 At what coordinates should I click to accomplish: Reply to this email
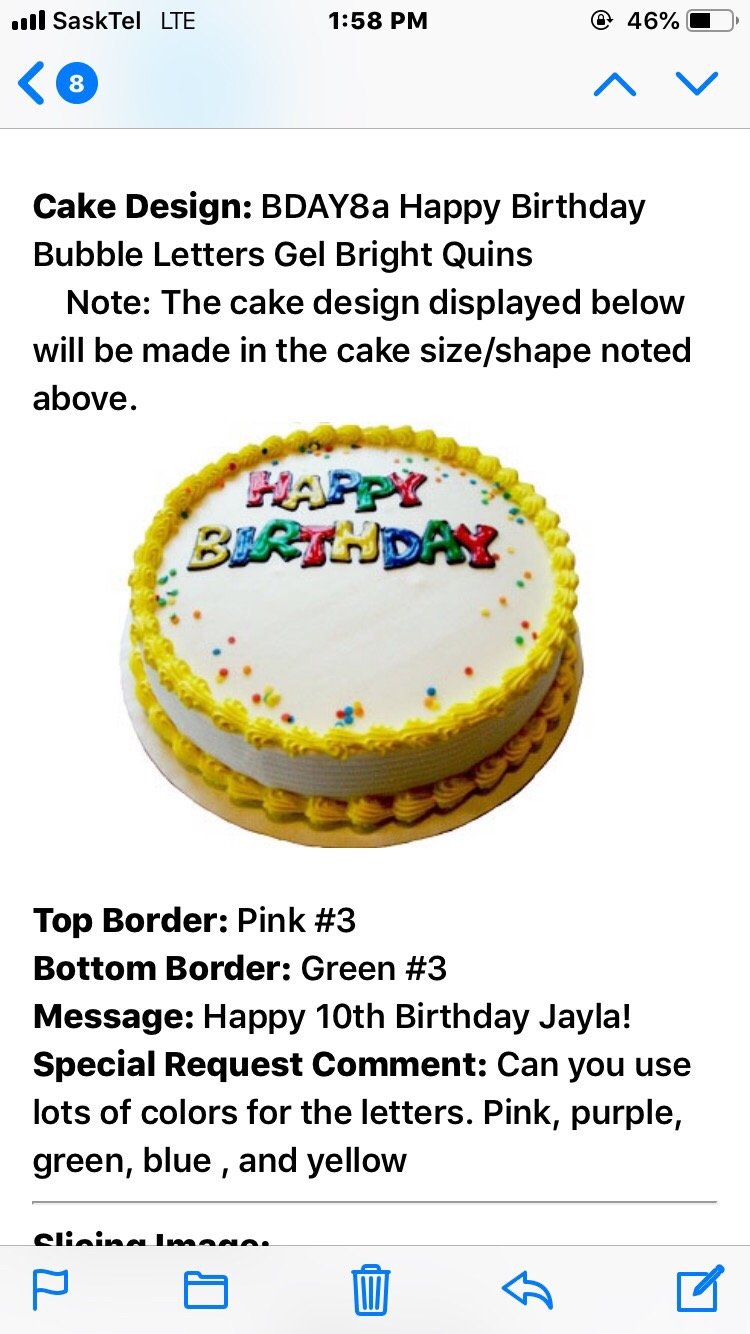tap(528, 1288)
